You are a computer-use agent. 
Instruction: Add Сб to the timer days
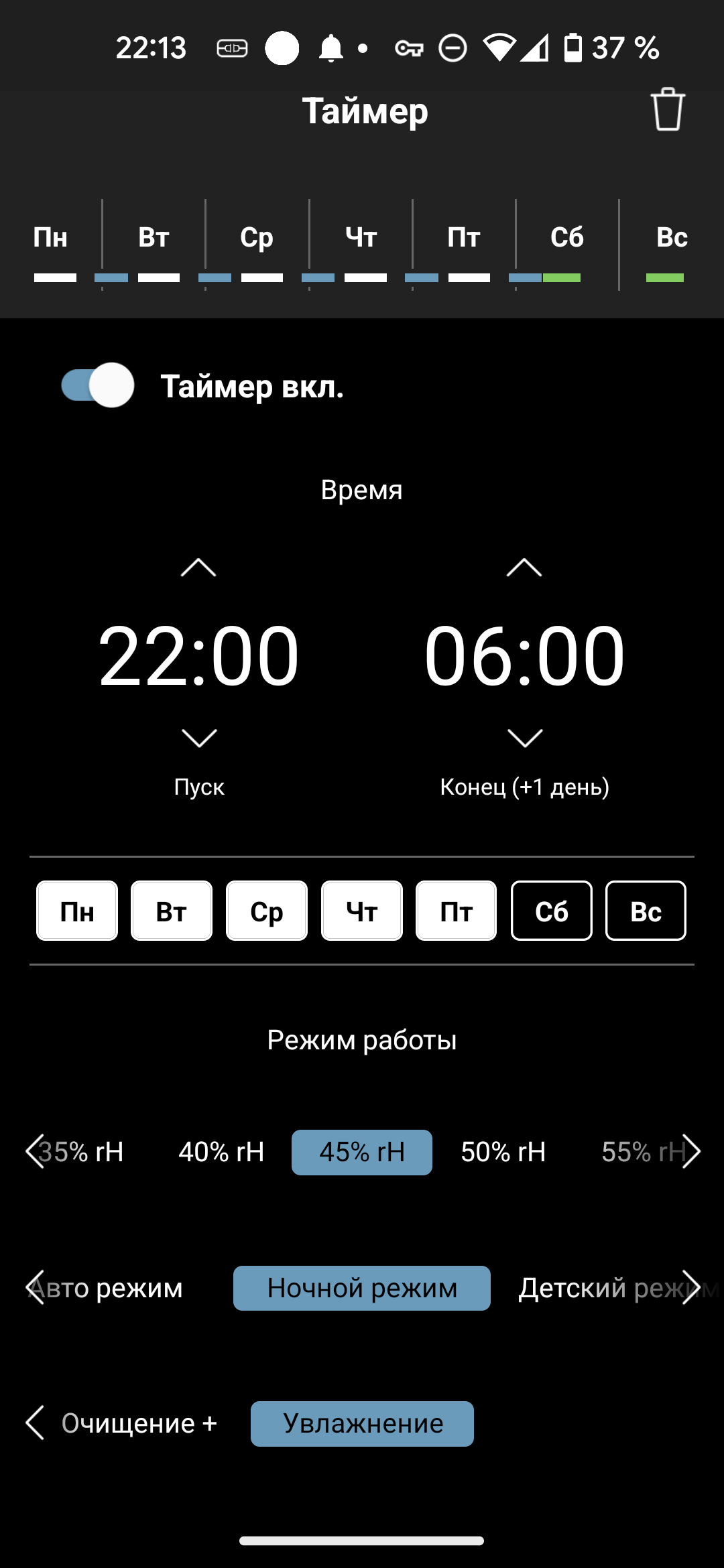click(x=552, y=911)
